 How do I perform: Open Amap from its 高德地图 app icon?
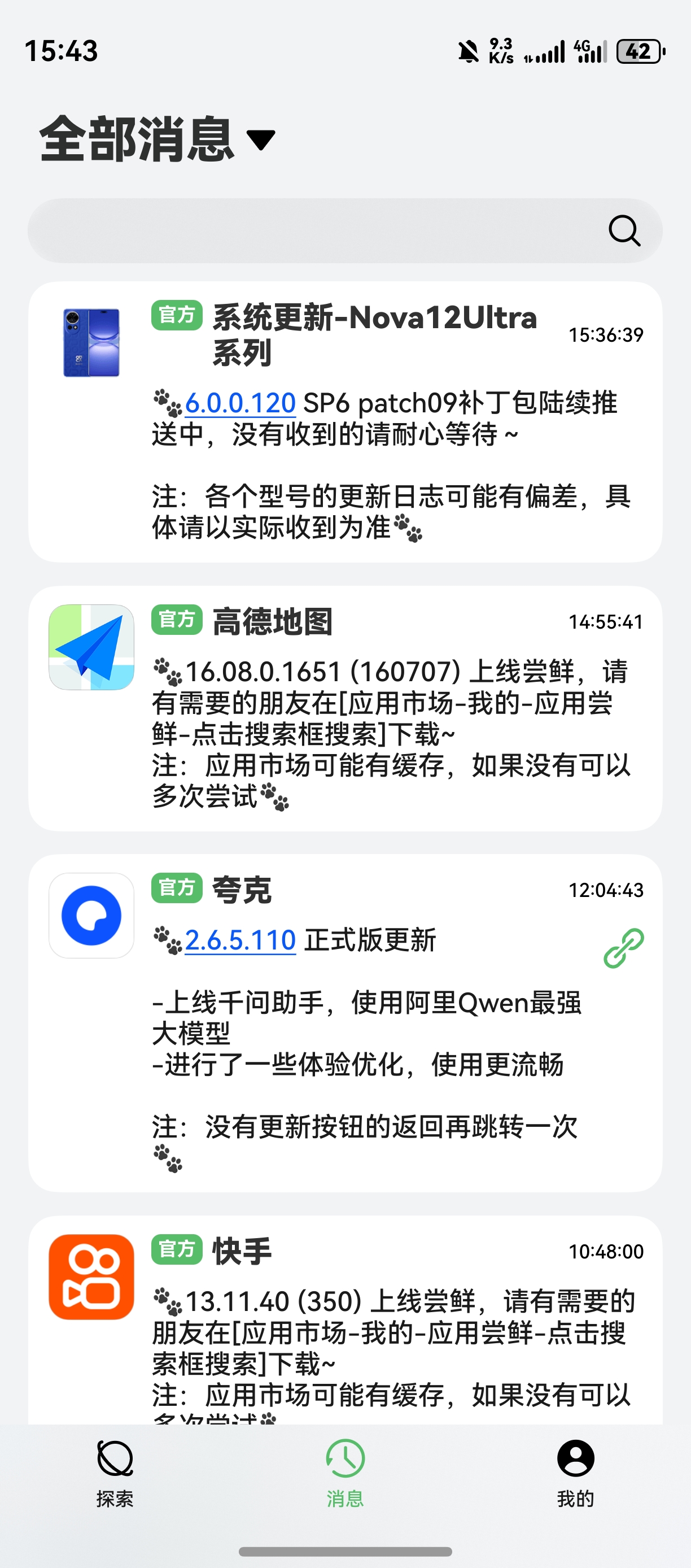(x=91, y=647)
